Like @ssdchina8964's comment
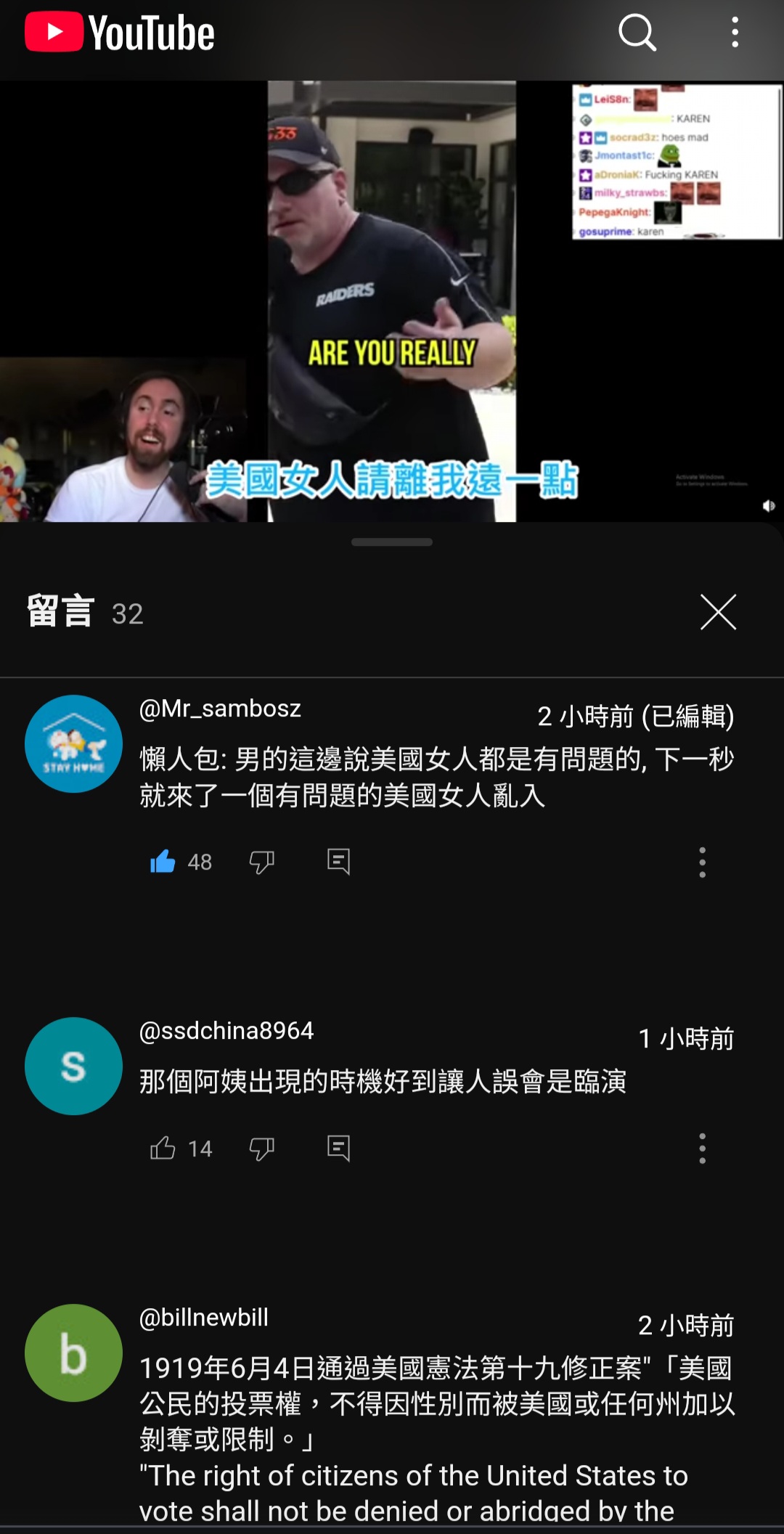This screenshot has height=1534, width=784. coord(163,1149)
